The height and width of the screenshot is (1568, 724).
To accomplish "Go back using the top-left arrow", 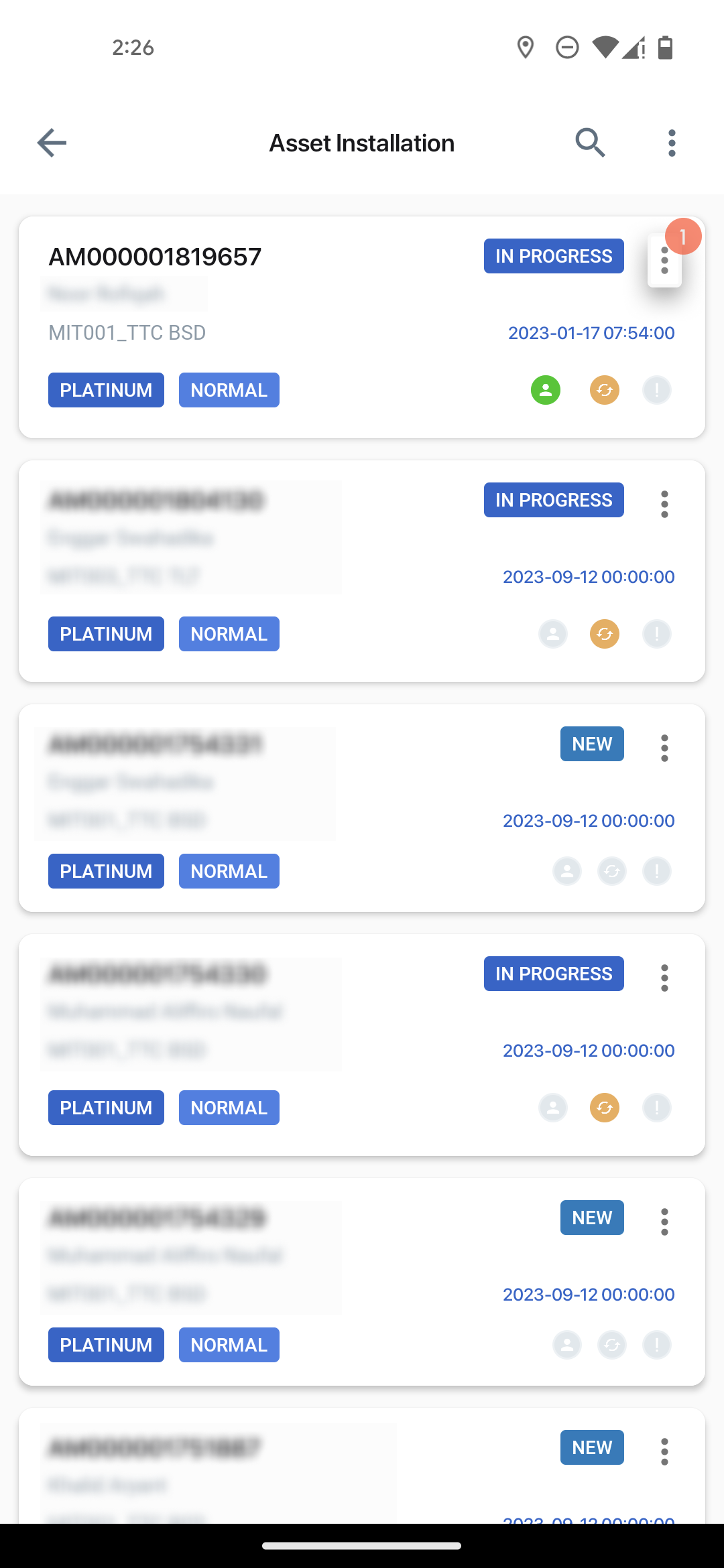I will pos(52,143).
